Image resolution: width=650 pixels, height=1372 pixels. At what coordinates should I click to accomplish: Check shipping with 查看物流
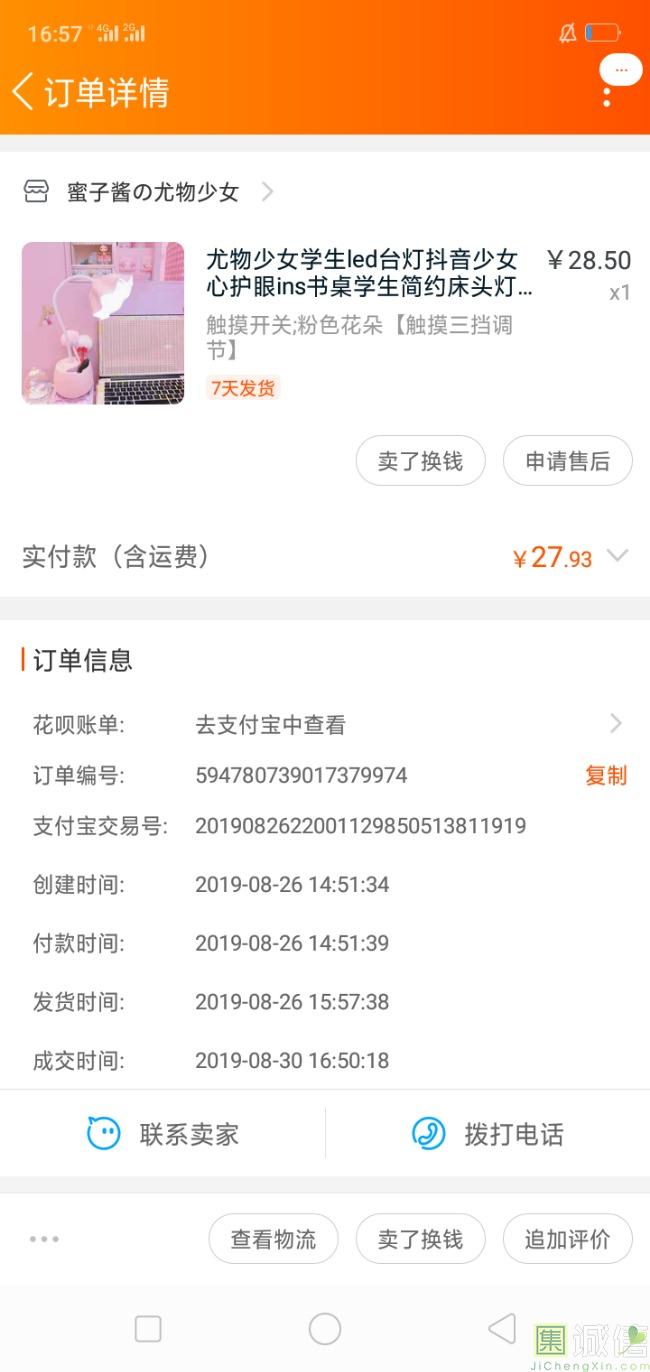click(273, 1239)
